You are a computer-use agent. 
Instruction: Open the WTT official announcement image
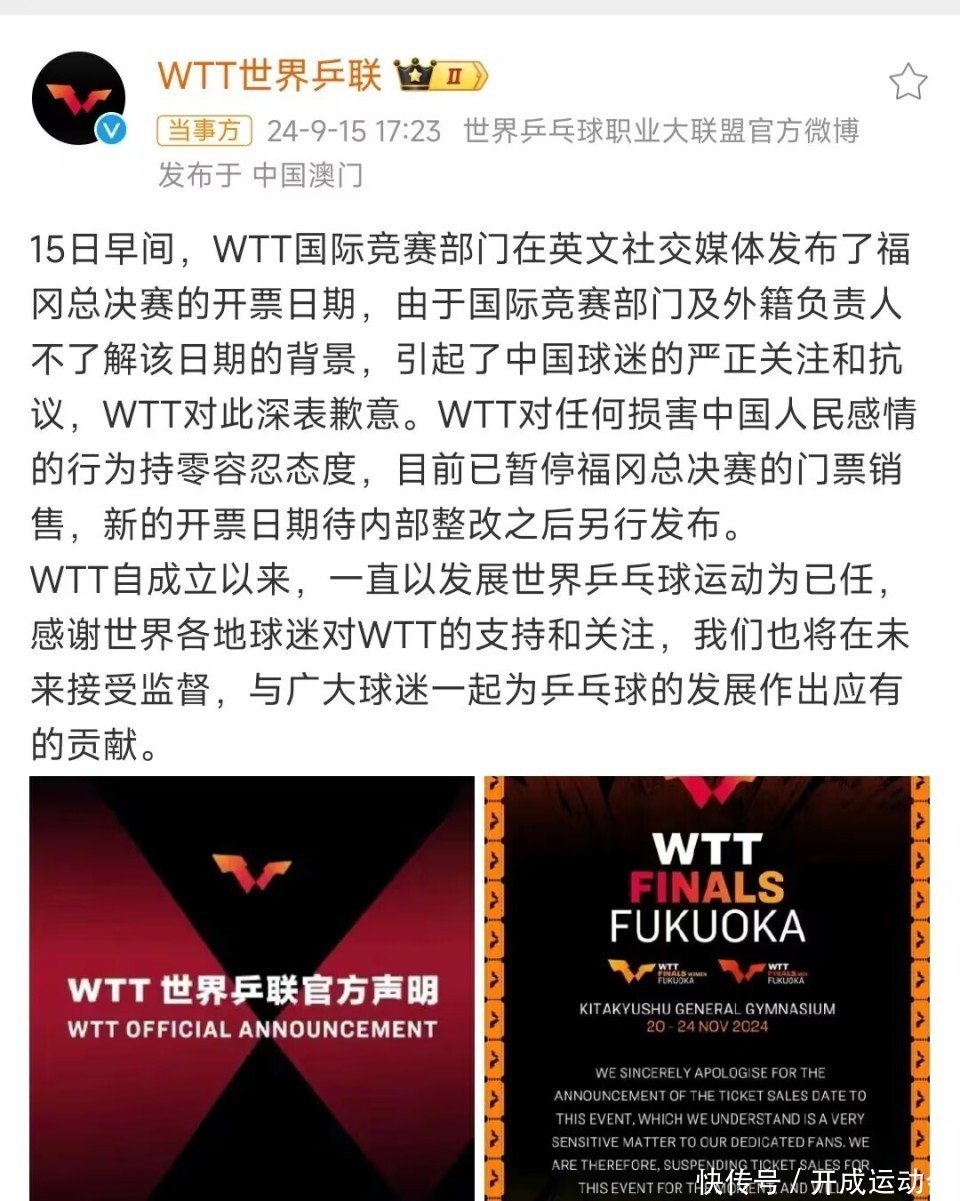click(x=251, y=988)
